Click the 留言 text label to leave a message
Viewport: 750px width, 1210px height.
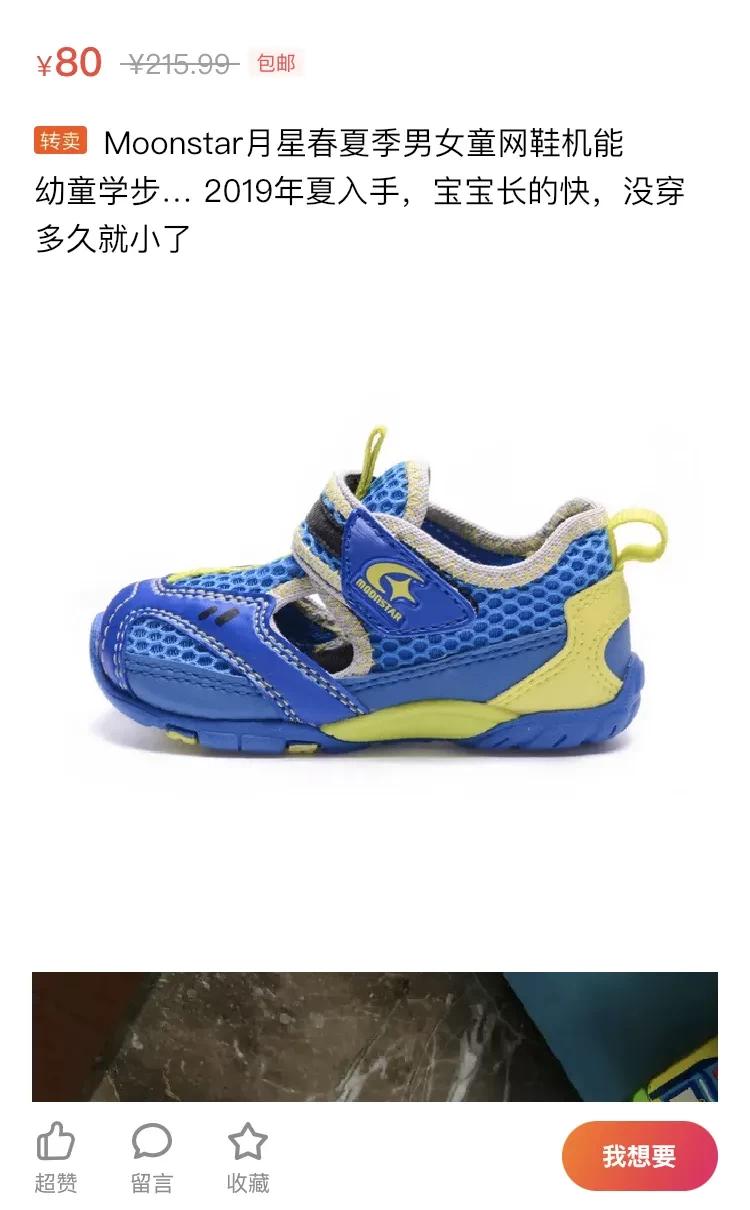pos(150,1183)
